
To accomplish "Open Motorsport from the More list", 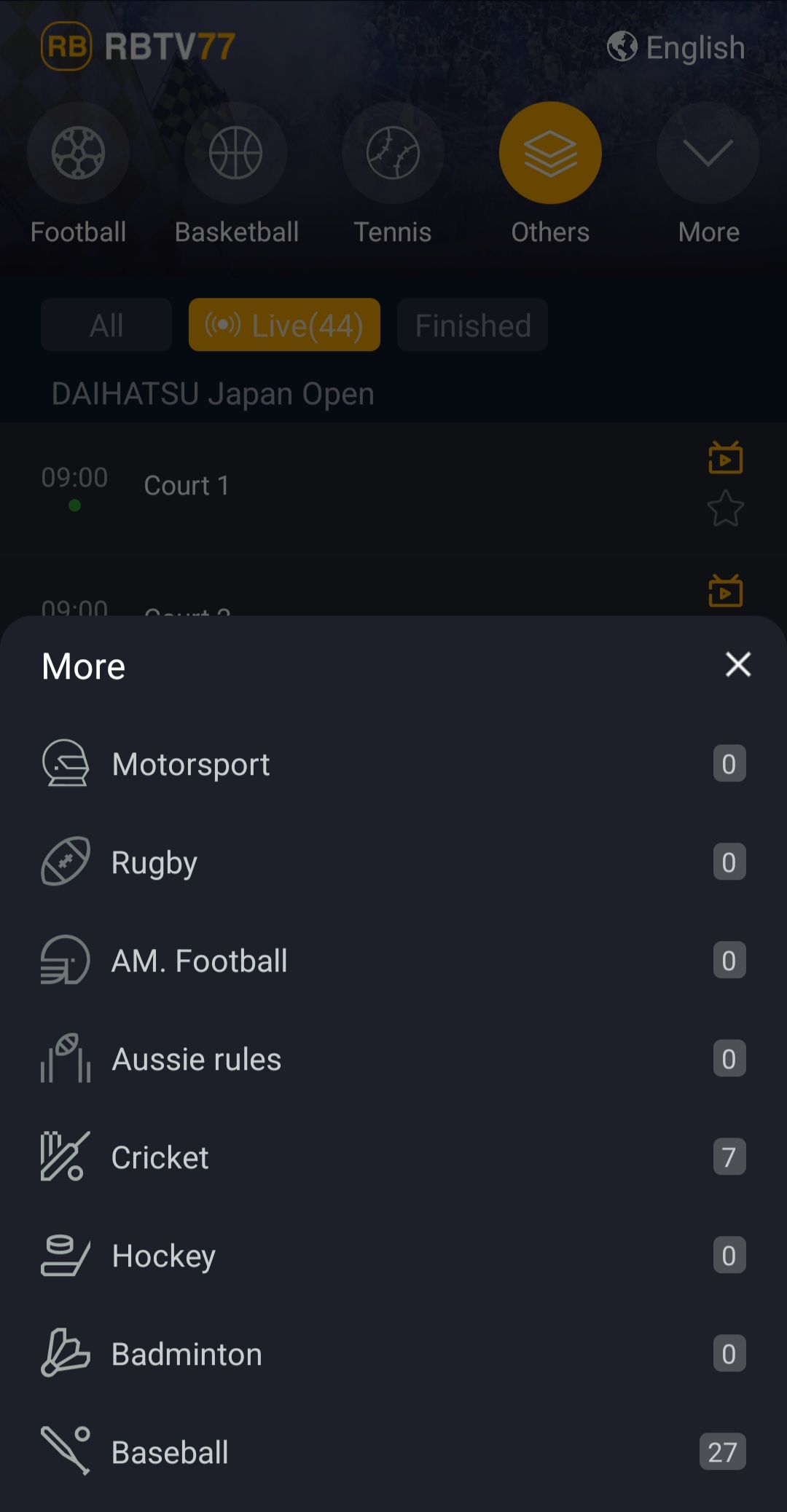I will 191,764.
